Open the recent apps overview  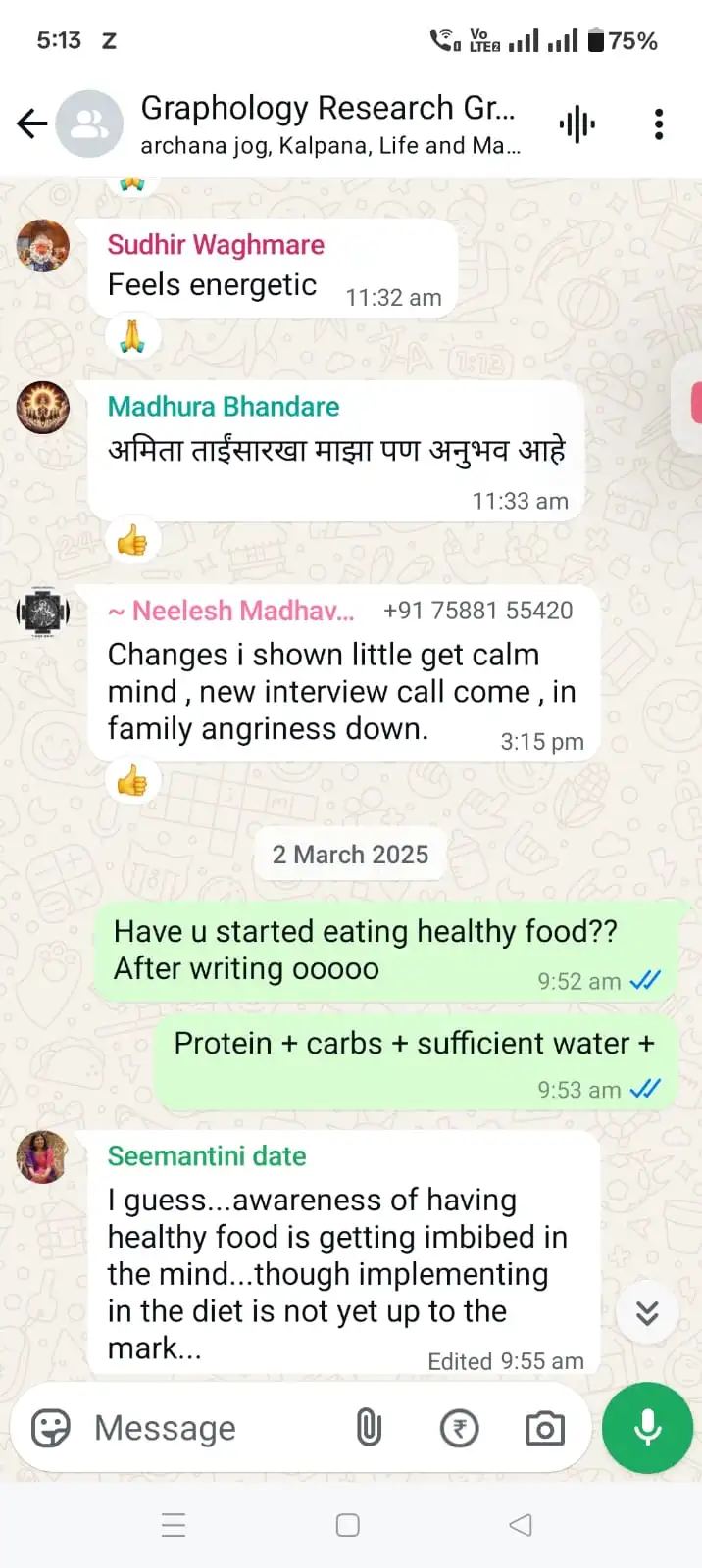coord(174,1525)
